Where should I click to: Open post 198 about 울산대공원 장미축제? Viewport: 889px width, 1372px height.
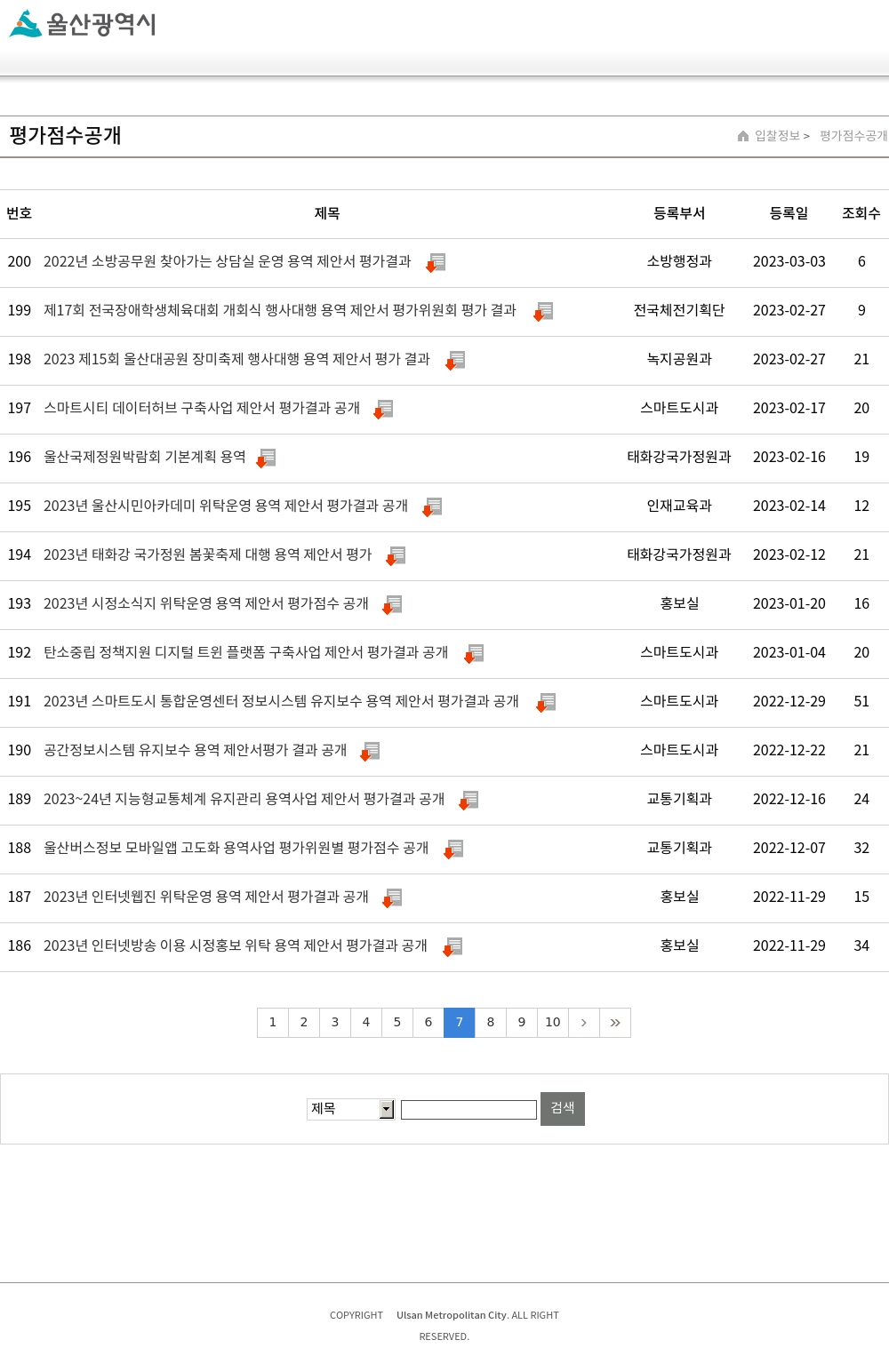pos(236,359)
